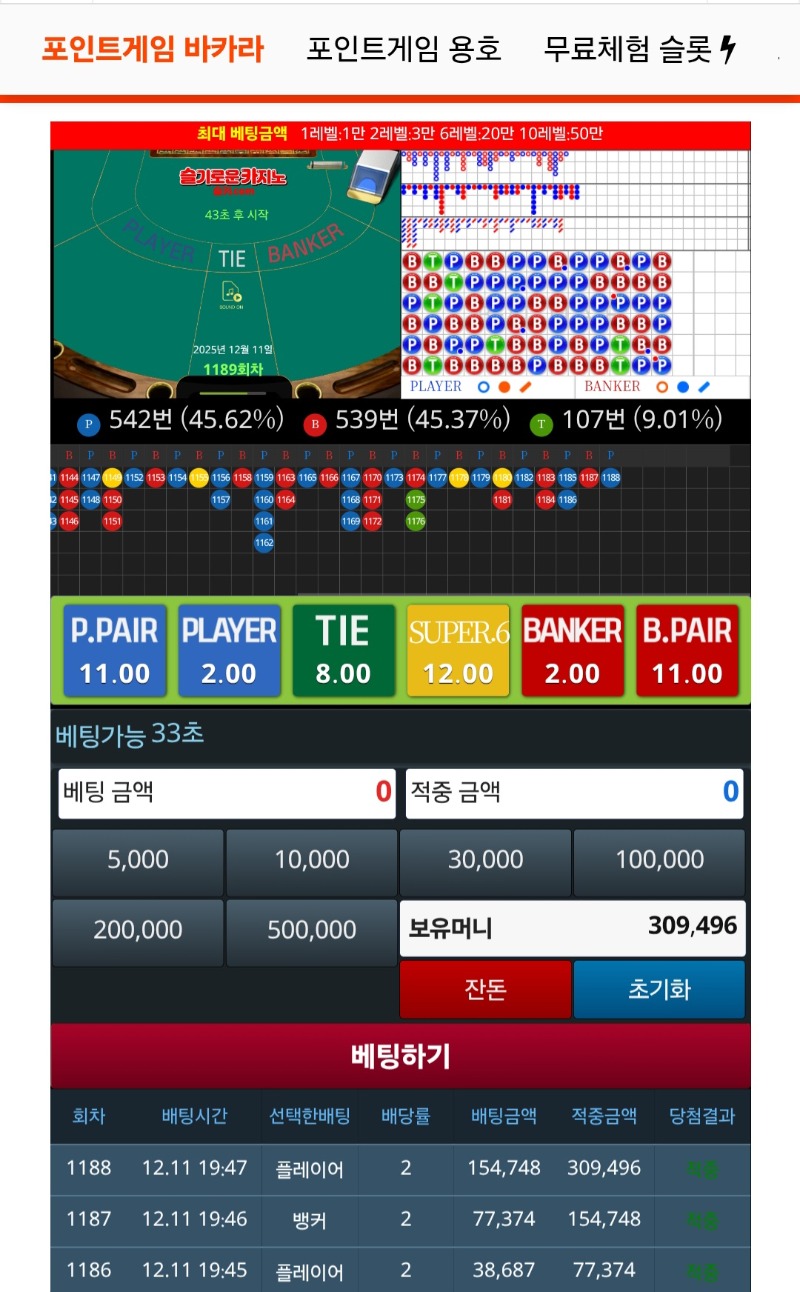Pick the SUPER.6 bet option
800x1292 pixels.
[458, 650]
